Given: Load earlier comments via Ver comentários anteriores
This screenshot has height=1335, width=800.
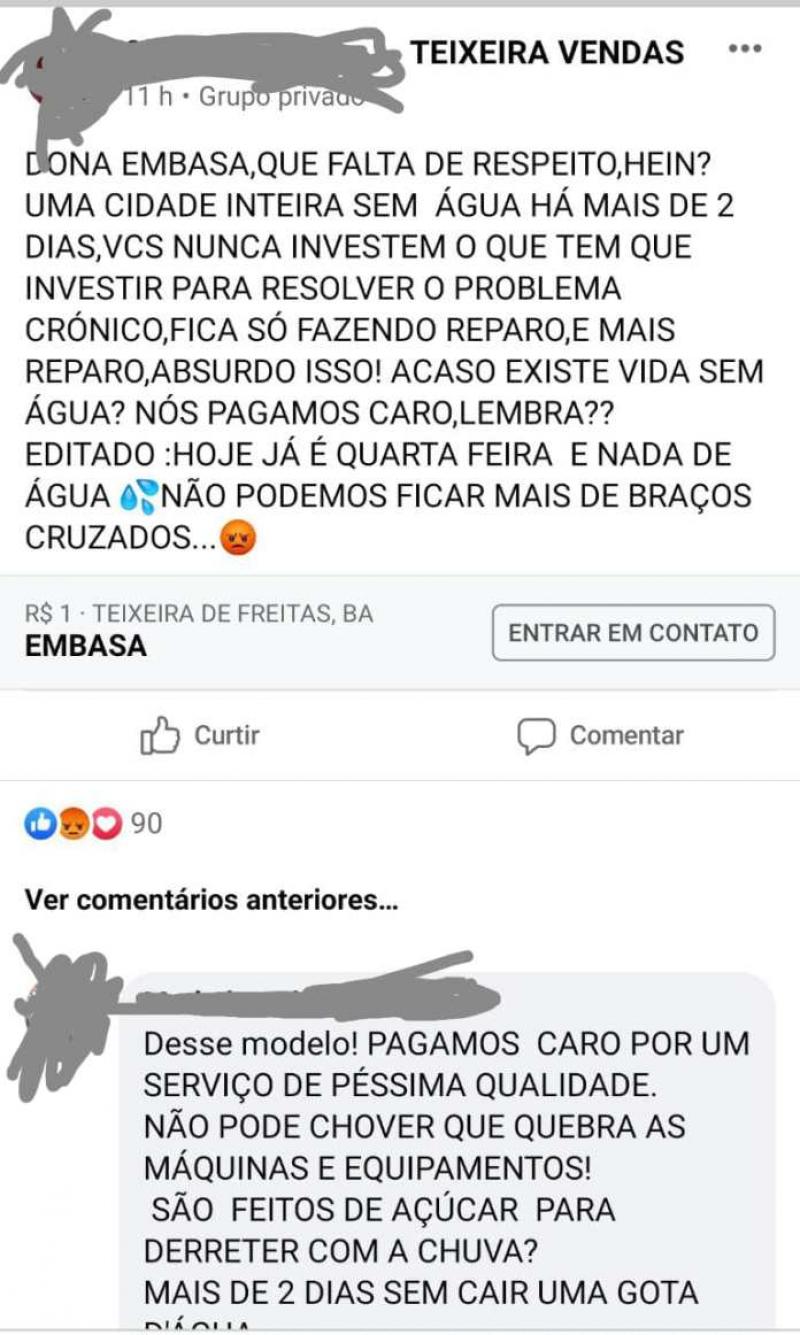Looking at the screenshot, I should (x=211, y=900).
